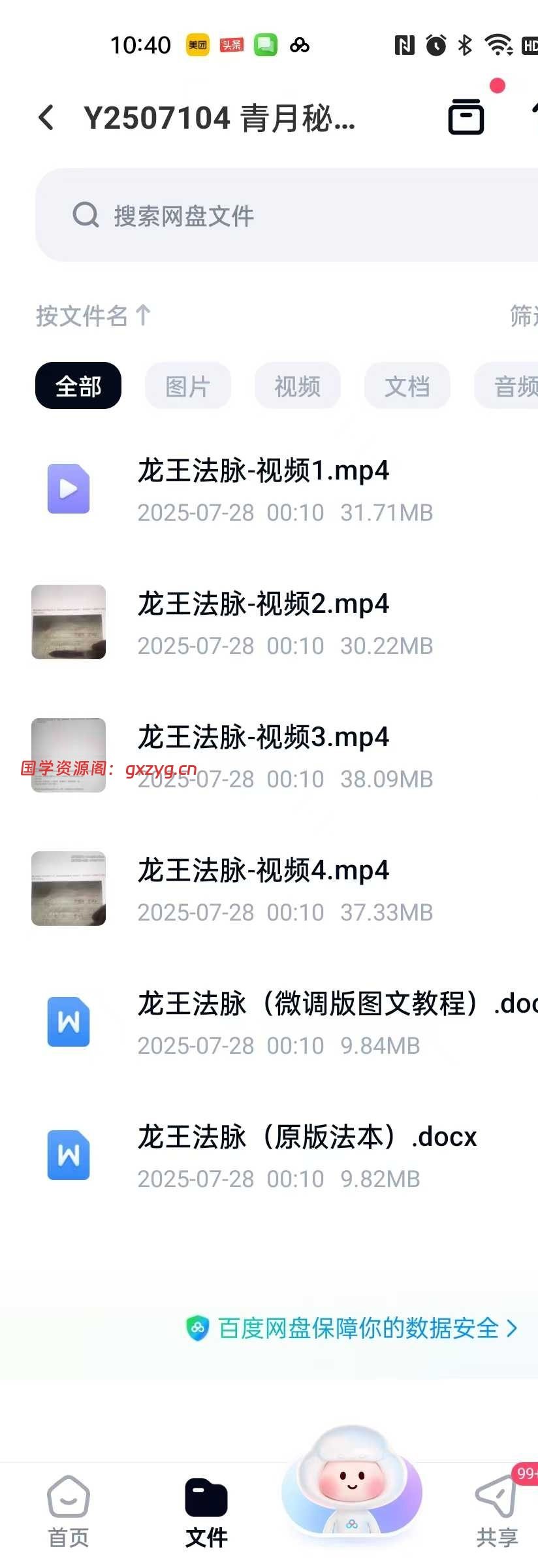Play 龙王法脉-视频2.mp4
The width and height of the screenshot is (538, 1568).
click(x=263, y=622)
